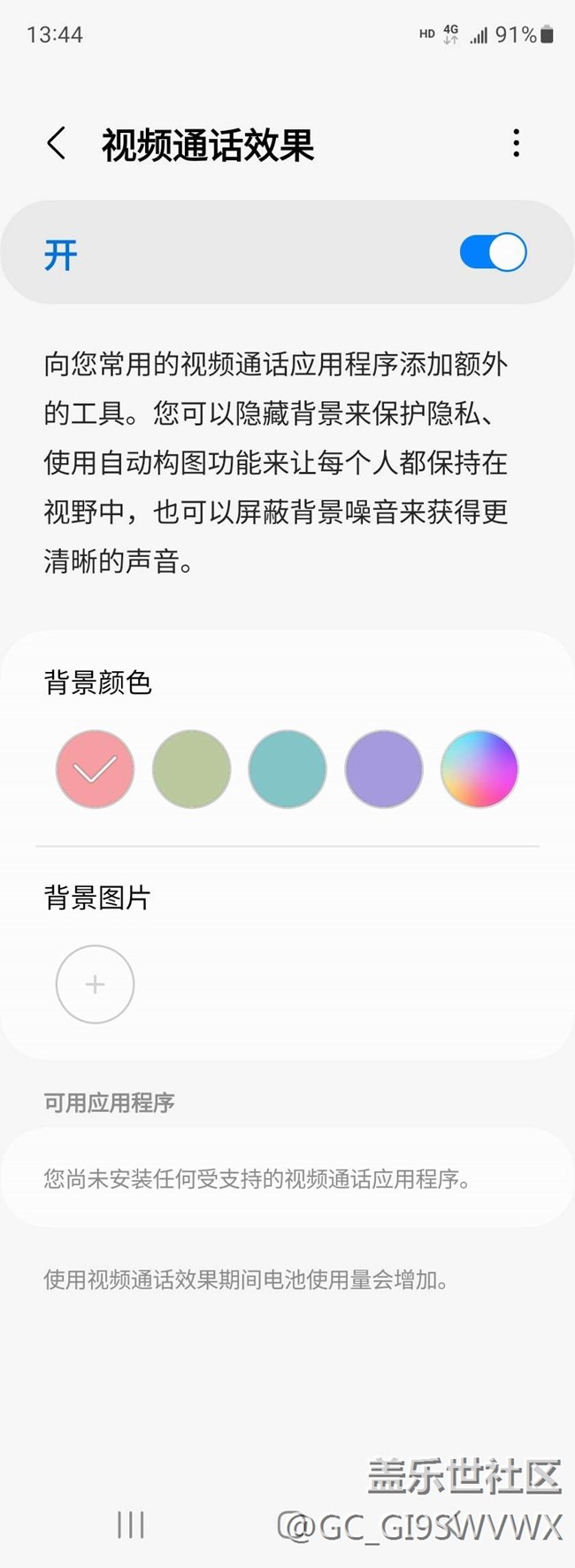Viewport: 575px width, 1568px height.
Task: Select the purple background color
Action: click(x=383, y=769)
